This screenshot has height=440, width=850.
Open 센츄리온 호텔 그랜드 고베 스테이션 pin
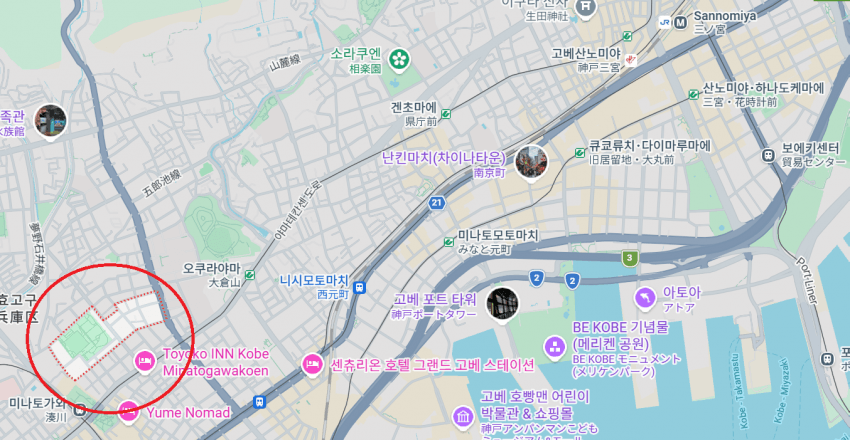[312, 363]
